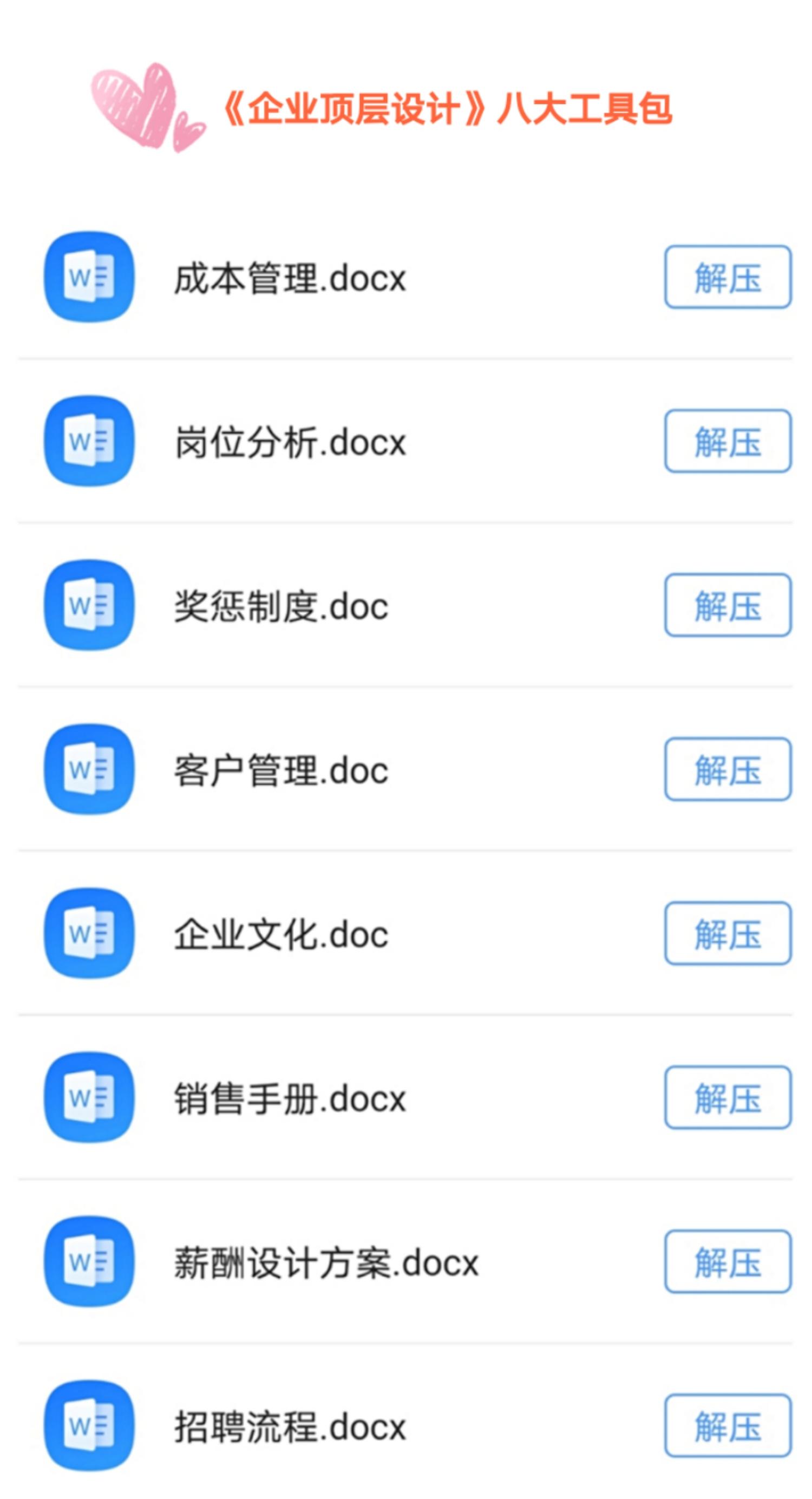Click the 《企业顶层设计》八大工具包 title

coord(448,110)
